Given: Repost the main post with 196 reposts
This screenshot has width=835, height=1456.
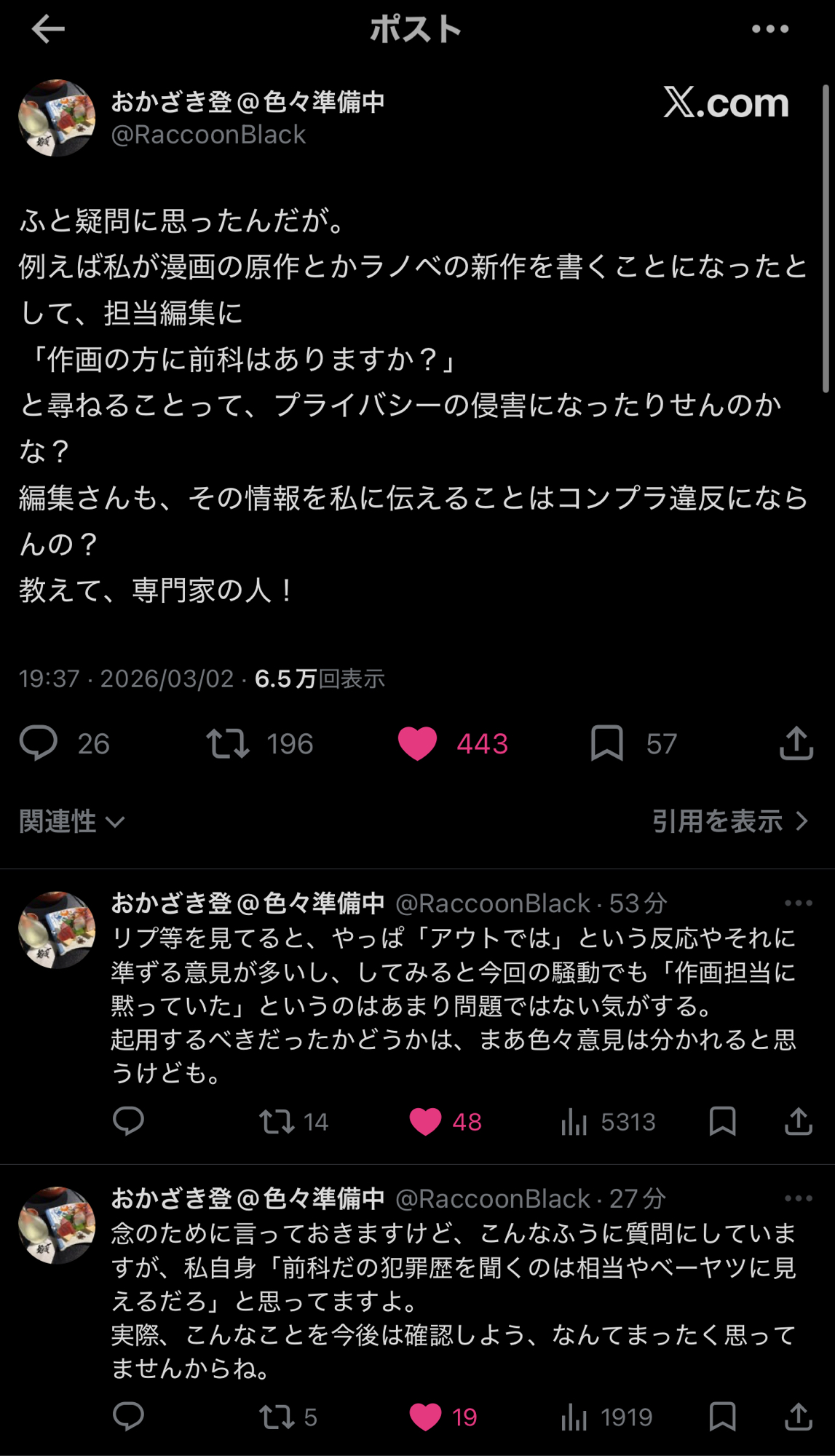Looking at the screenshot, I should tap(228, 743).
